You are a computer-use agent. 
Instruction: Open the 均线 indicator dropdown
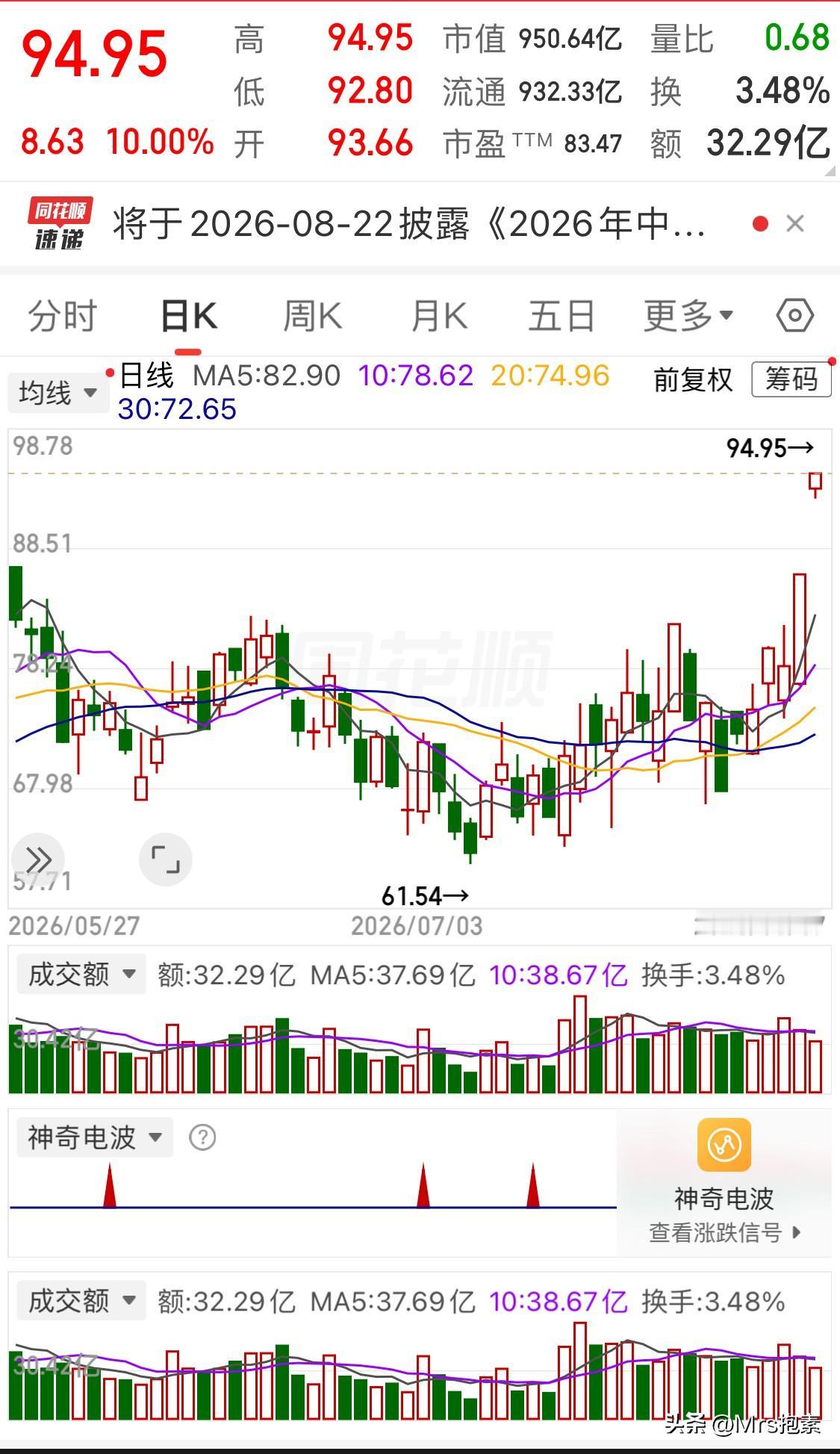point(57,393)
